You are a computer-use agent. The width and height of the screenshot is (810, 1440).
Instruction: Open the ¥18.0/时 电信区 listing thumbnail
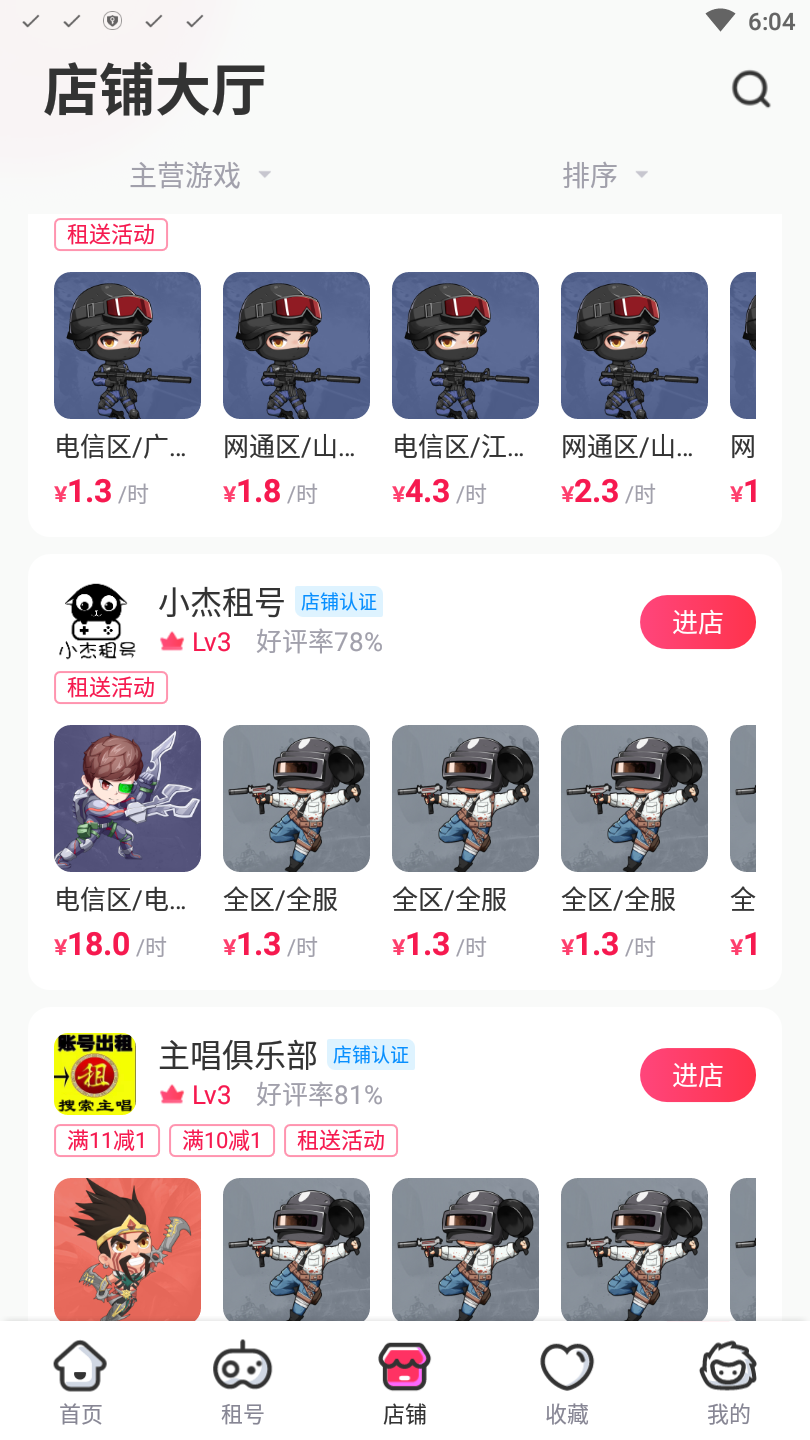click(126, 797)
